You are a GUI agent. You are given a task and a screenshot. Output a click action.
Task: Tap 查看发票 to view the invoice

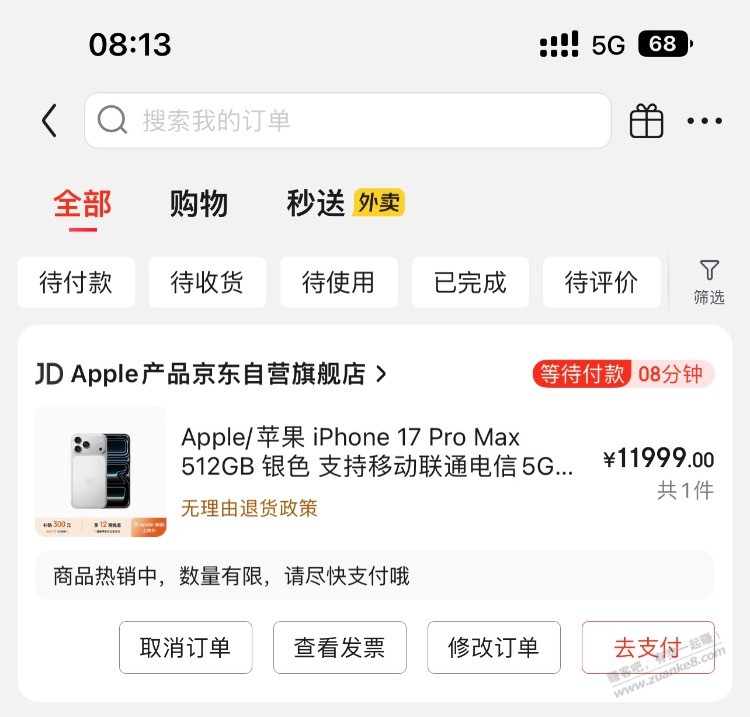339,647
